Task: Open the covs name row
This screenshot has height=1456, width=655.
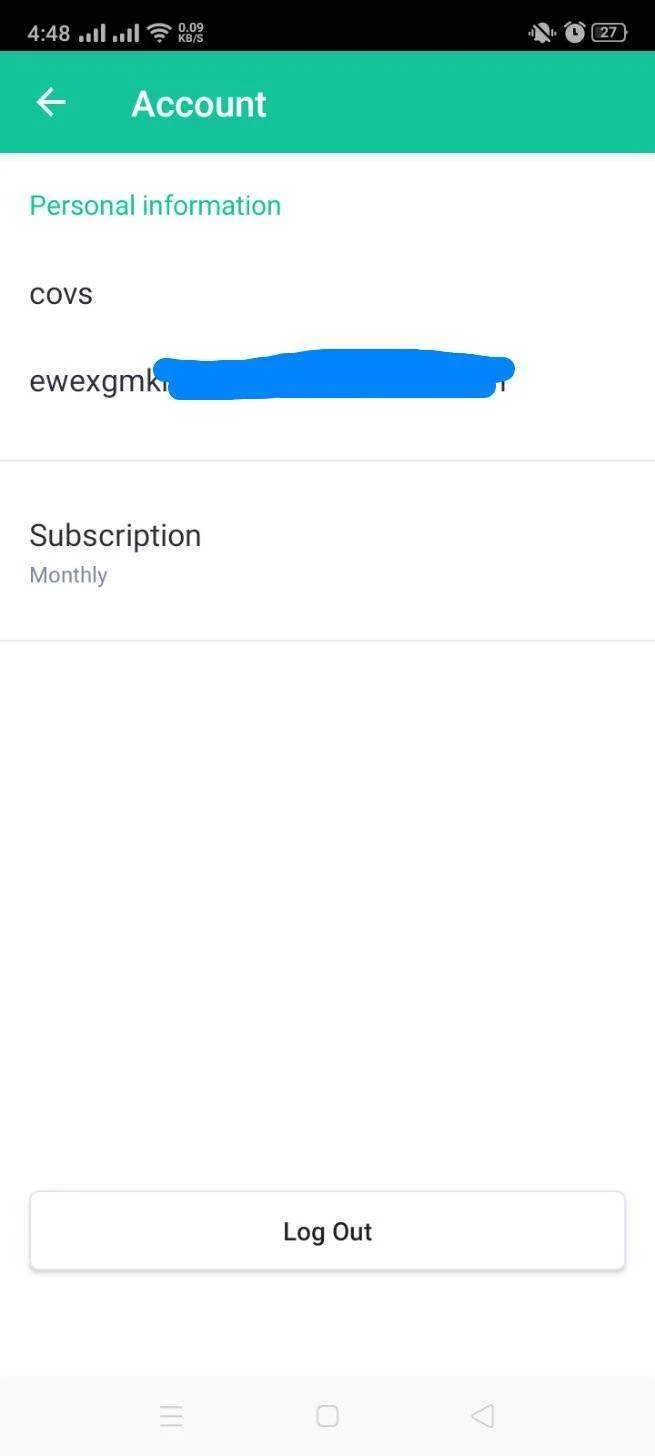Action: [x=327, y=294]
